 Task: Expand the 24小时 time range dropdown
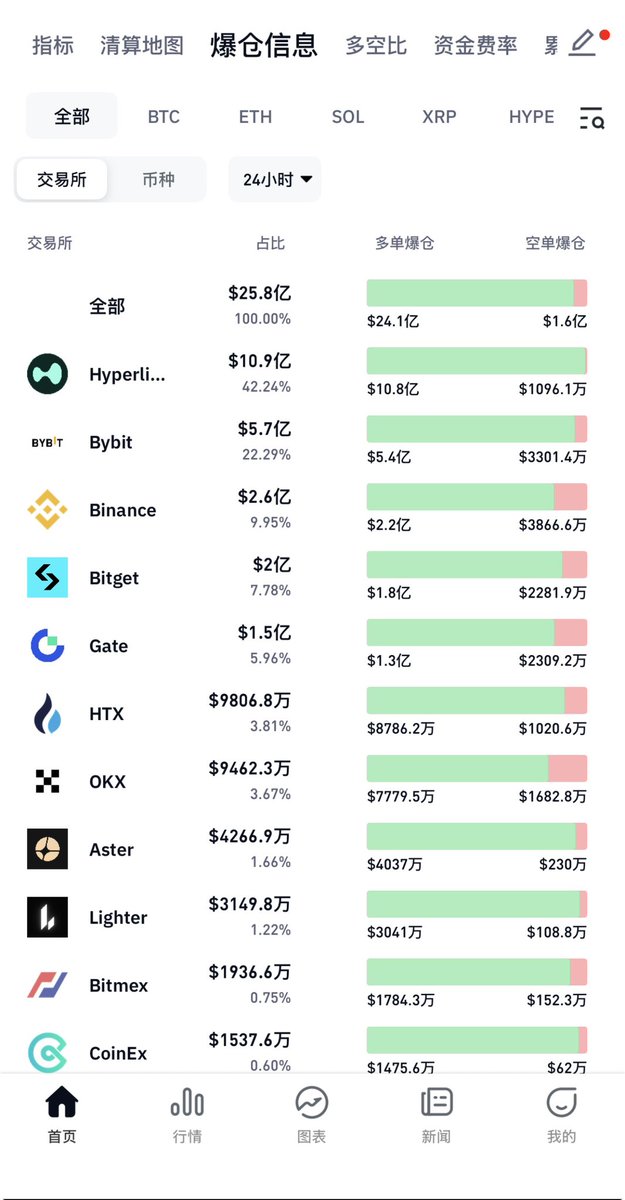tap(276, 180)
